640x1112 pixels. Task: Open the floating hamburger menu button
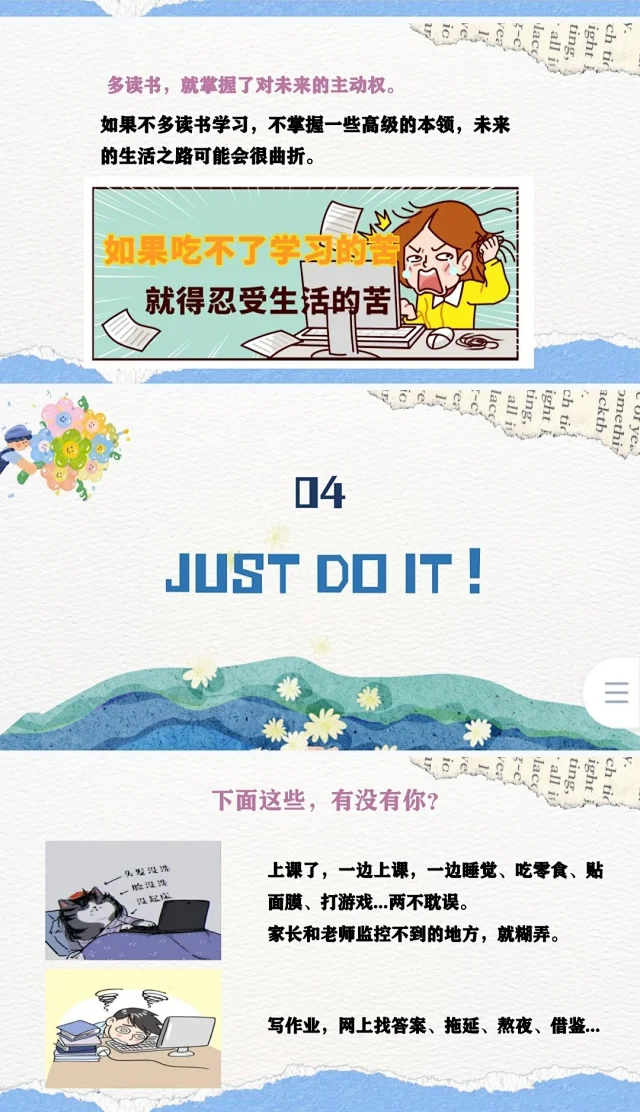[x=616, y=693]
